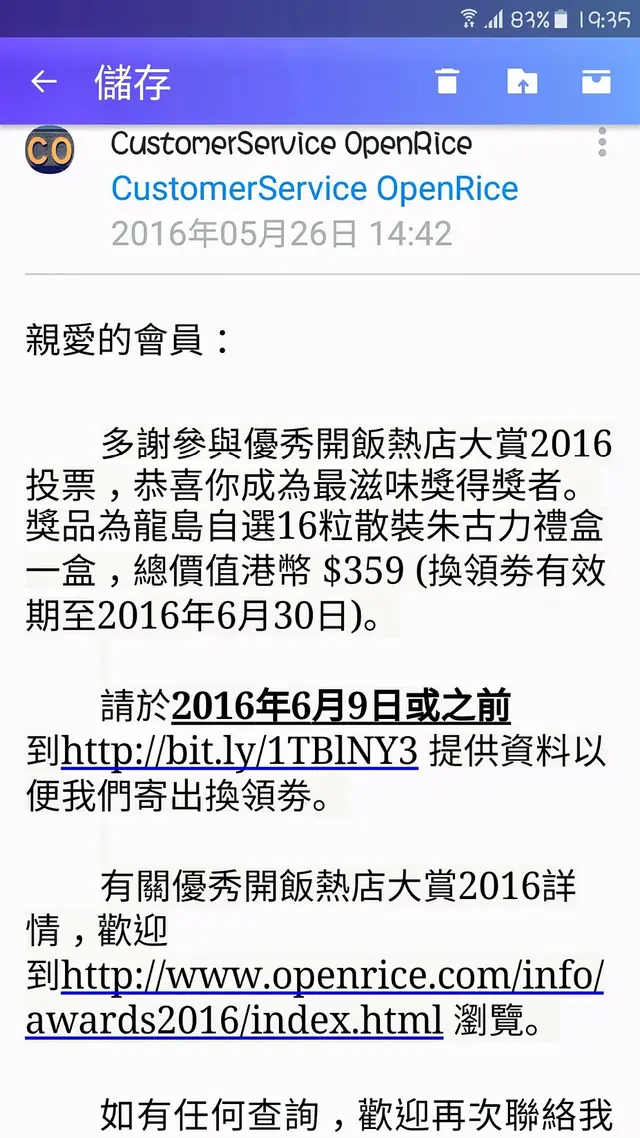Screen dimensions: 640x1138
Task: Tap the CO sender avatar
Action: click(49, 150)
